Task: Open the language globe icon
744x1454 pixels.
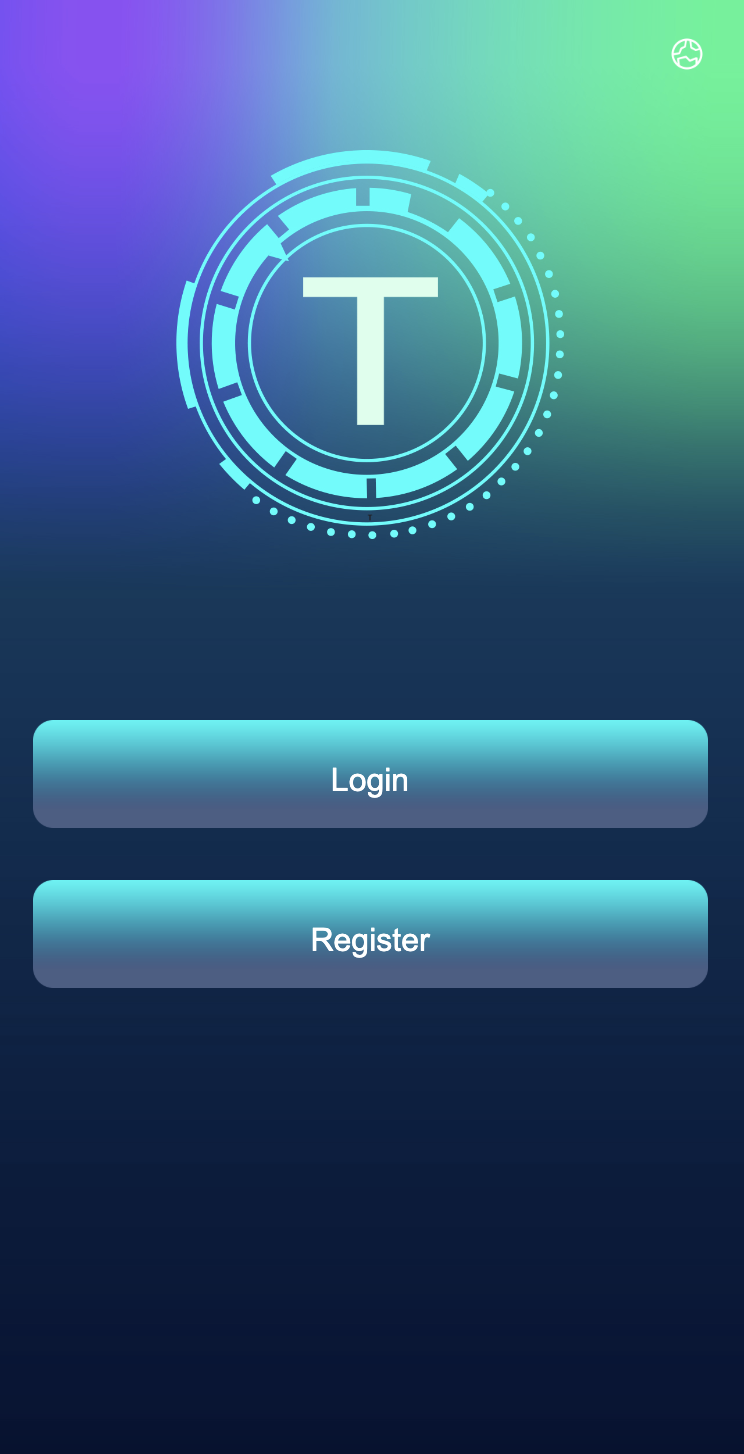Action: [x=687, y=54]
